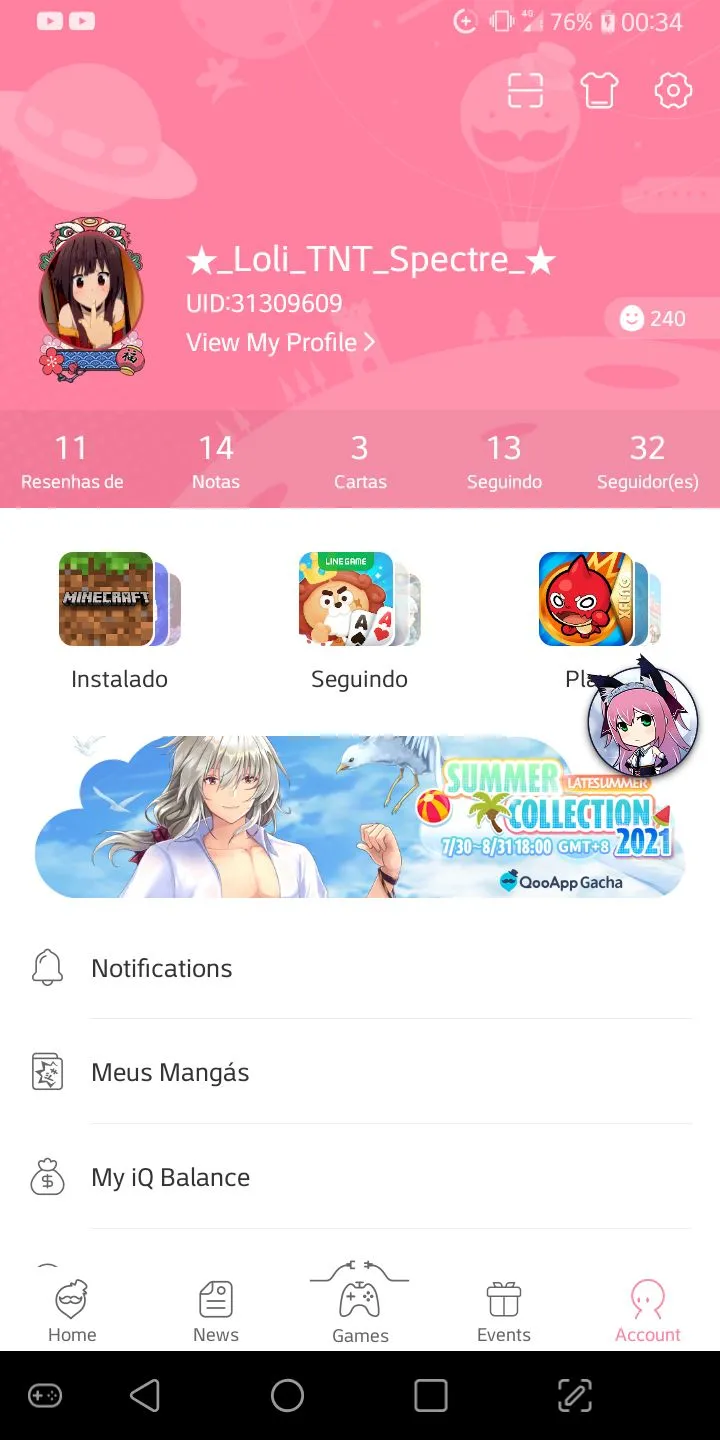Open the Notifications row
The height and width of the screenshot is (1440, 720).
click(360, 968)
